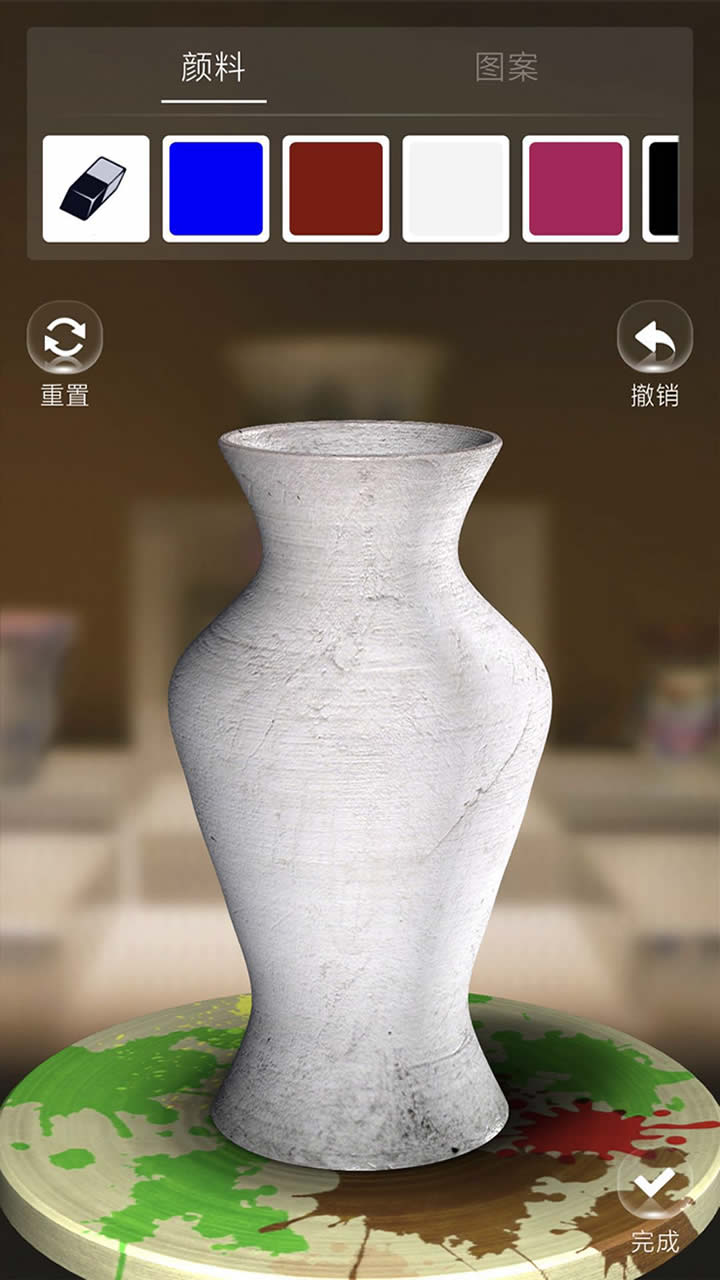Choose the dark red paint swatch
This screenshot has height=1280, width=720.
336,189
